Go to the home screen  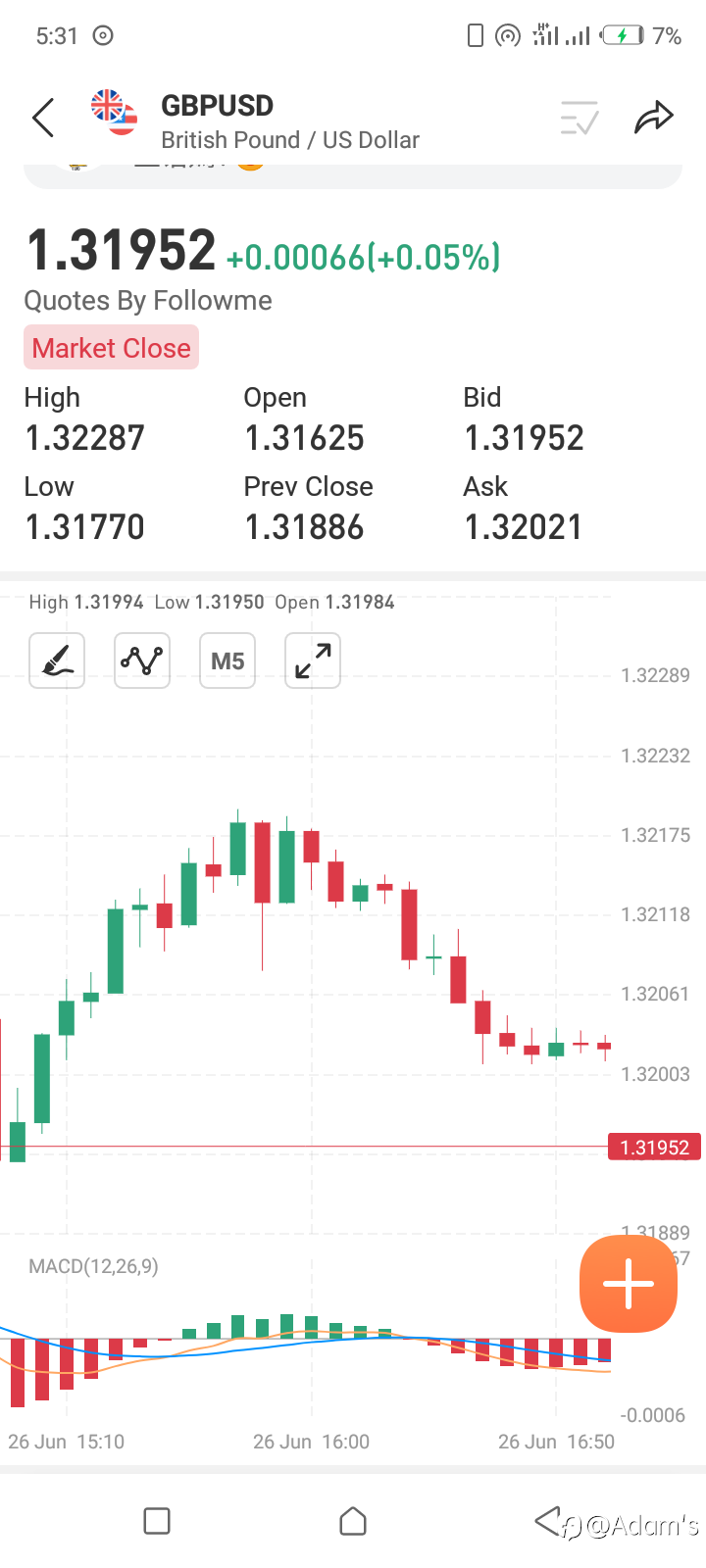tap(353, 1521)
